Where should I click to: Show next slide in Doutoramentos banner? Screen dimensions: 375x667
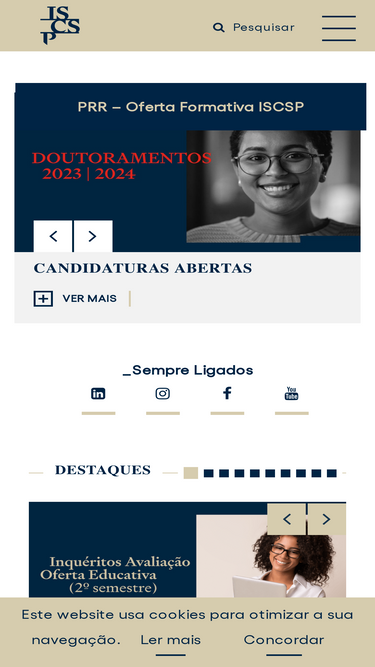tap(93, 236)
